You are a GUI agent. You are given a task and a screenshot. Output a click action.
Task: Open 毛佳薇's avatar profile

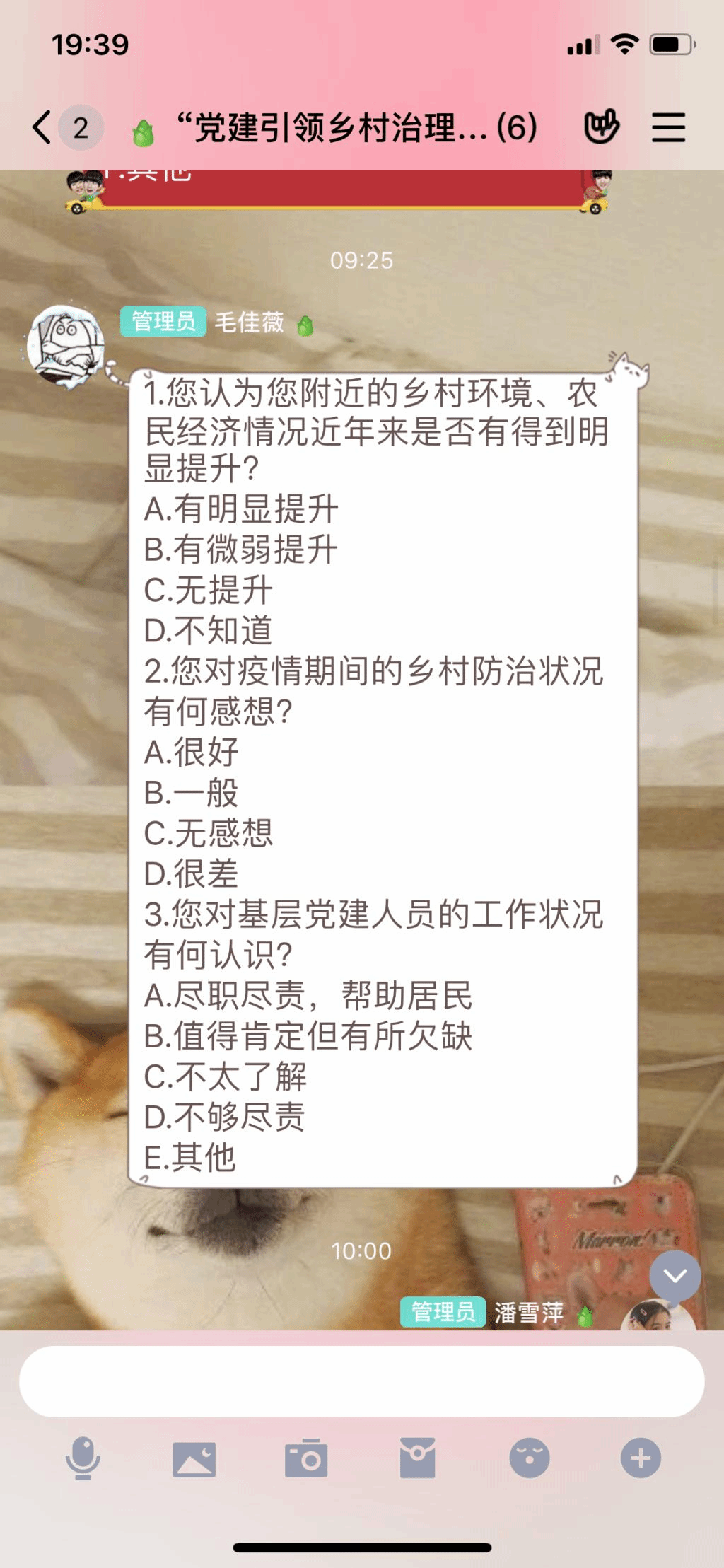(x=65, y=347)
